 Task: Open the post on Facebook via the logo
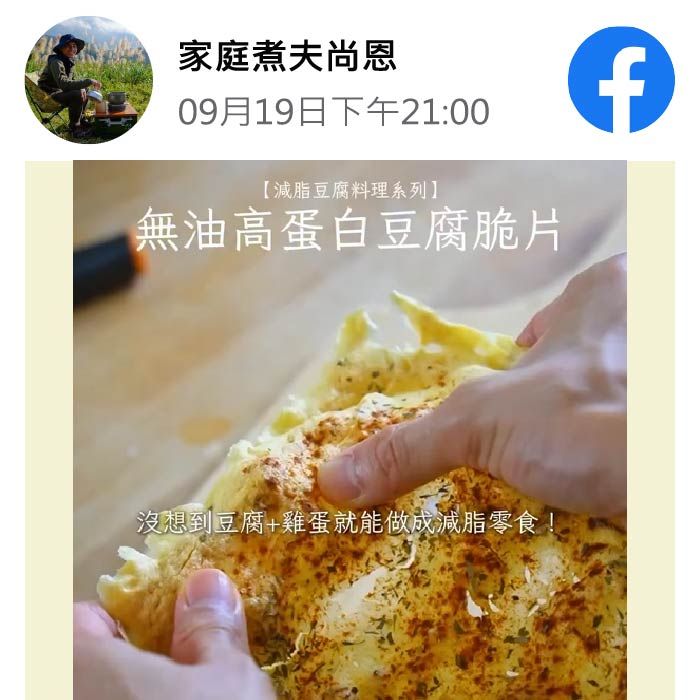(621, 80)
